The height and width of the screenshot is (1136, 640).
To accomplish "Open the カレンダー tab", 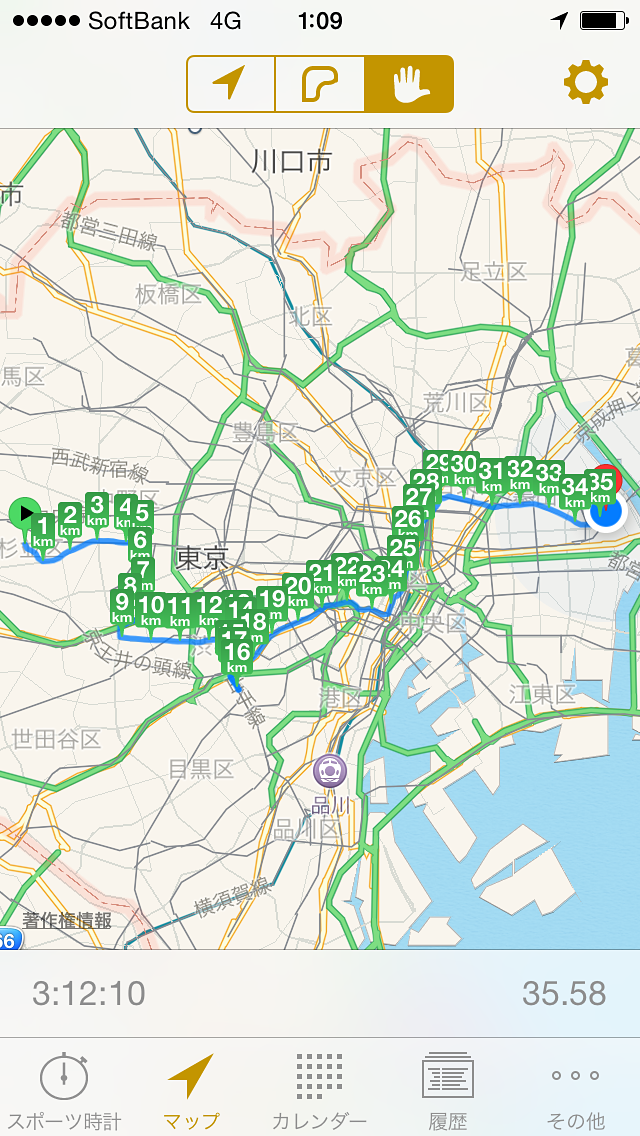I will [x=320, y=1090].
